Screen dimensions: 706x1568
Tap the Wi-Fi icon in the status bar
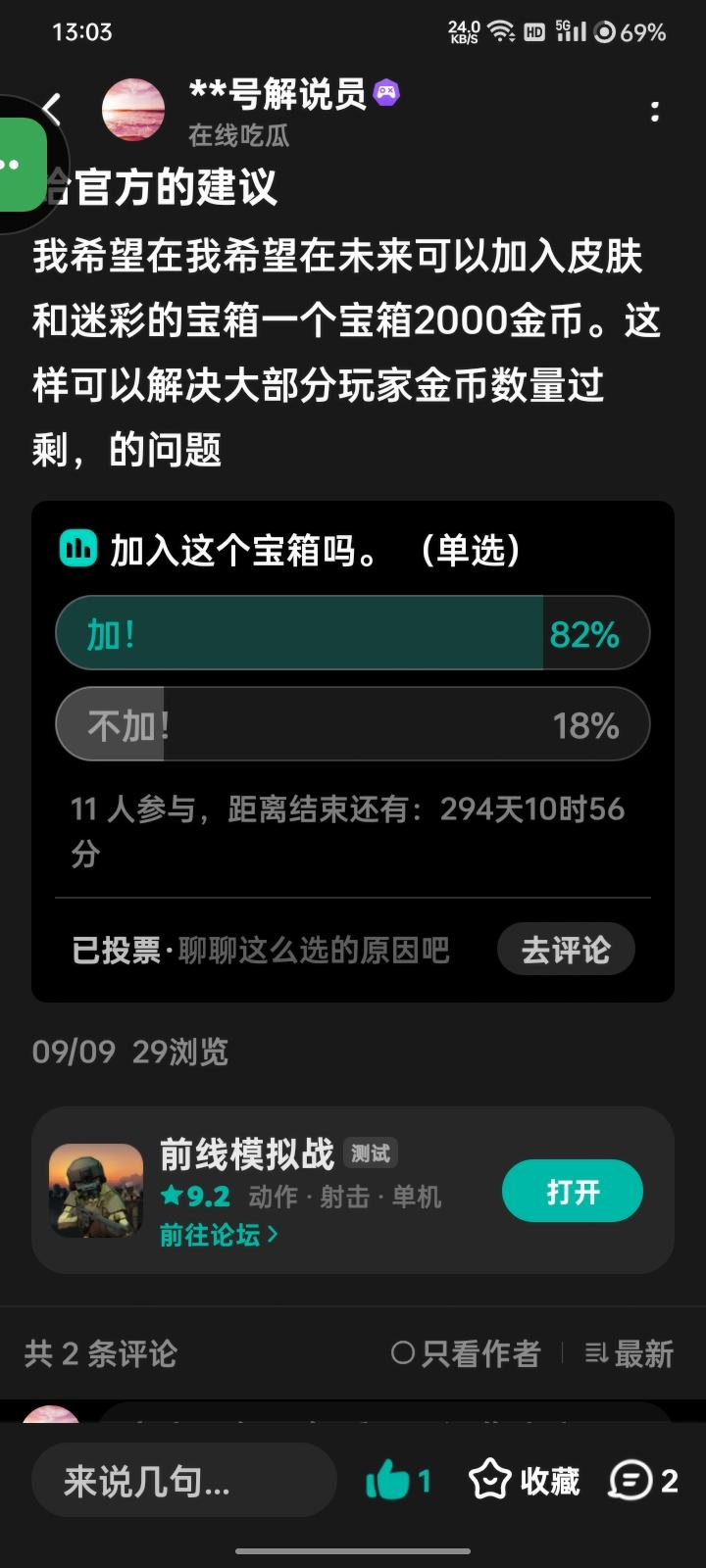pos(502,29)
